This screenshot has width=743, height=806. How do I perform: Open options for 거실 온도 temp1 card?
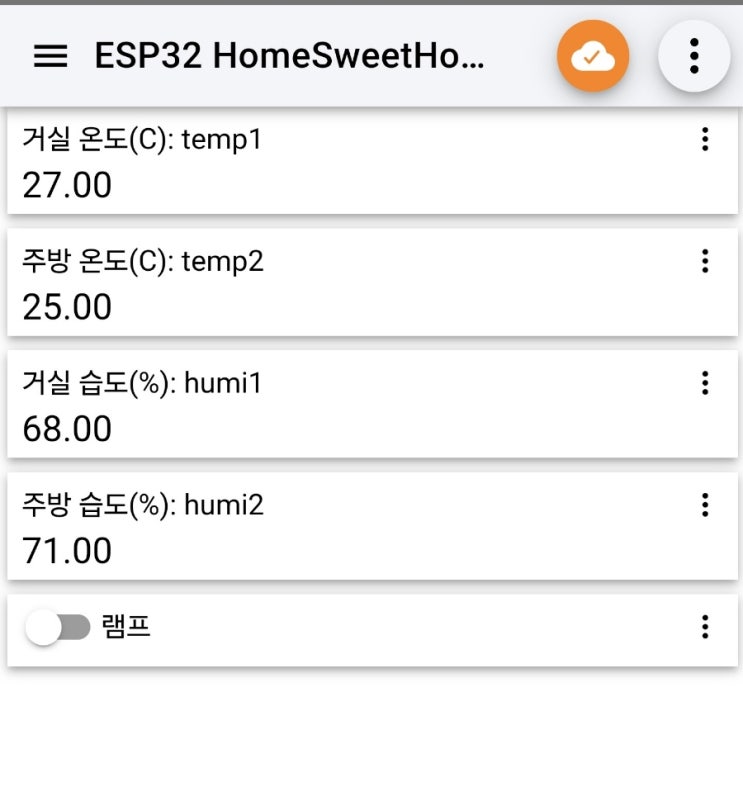[705, 140]
